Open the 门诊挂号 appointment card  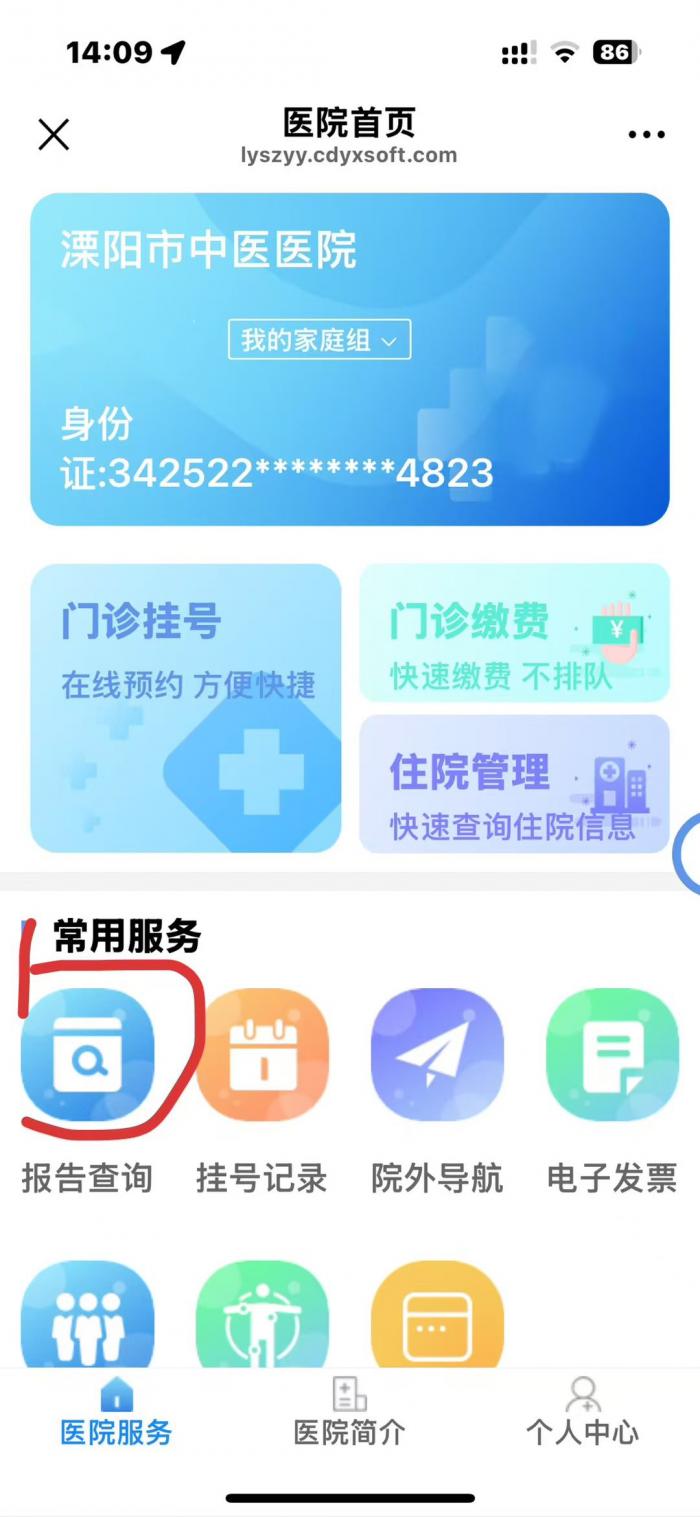tap(186, 707)
